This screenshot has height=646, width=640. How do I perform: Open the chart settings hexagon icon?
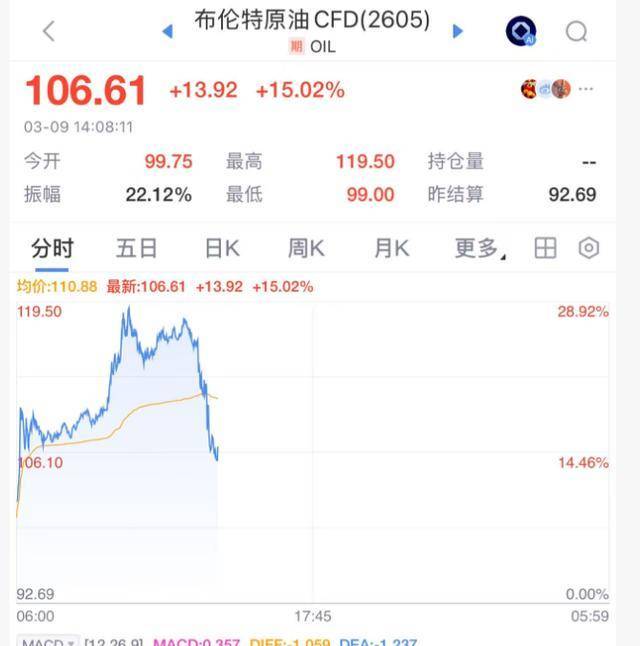click(589, 249)
